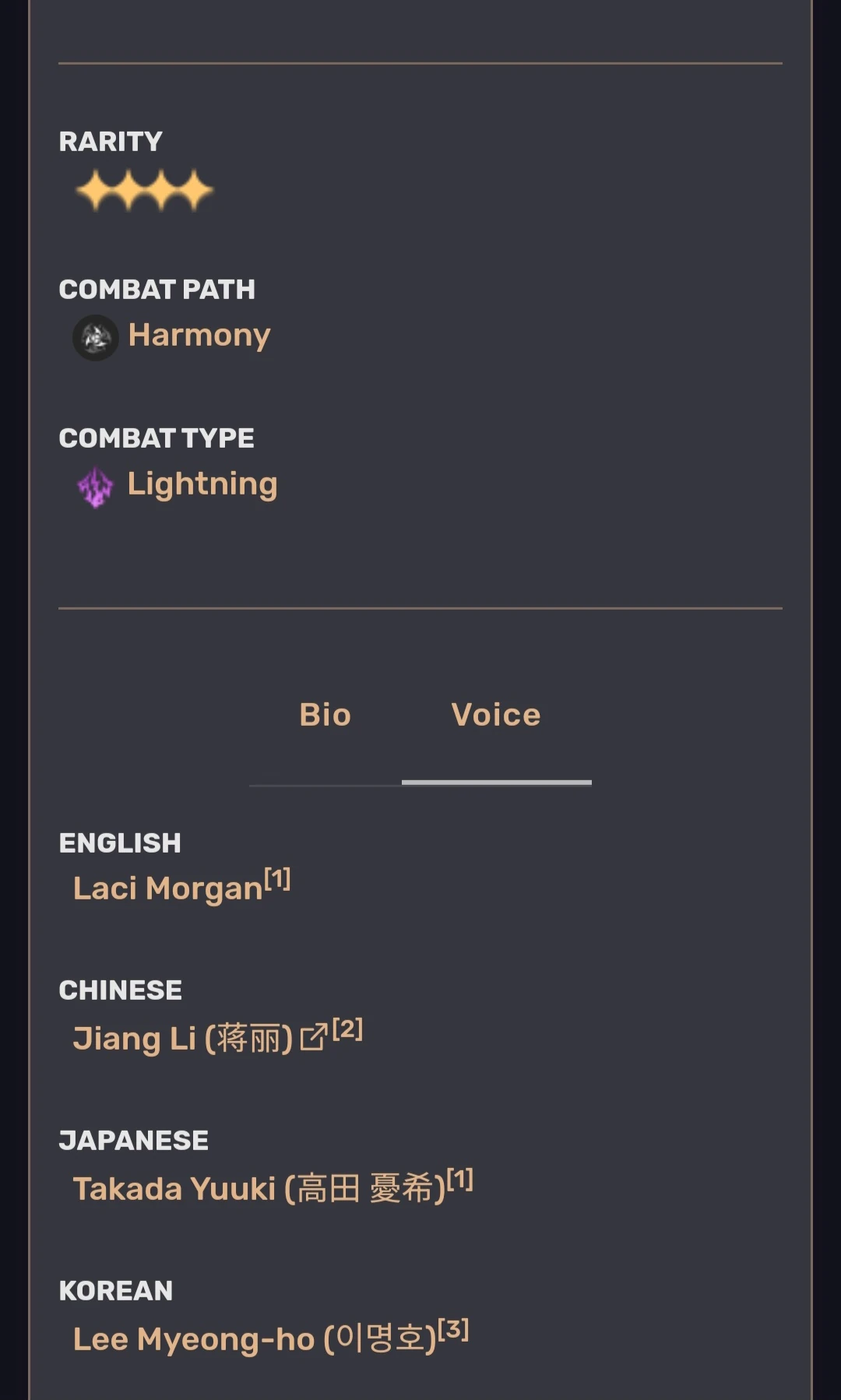Click the Harmony path icon
The height and width of the screenshot is (1400, 841).
(x=95, y=337)
